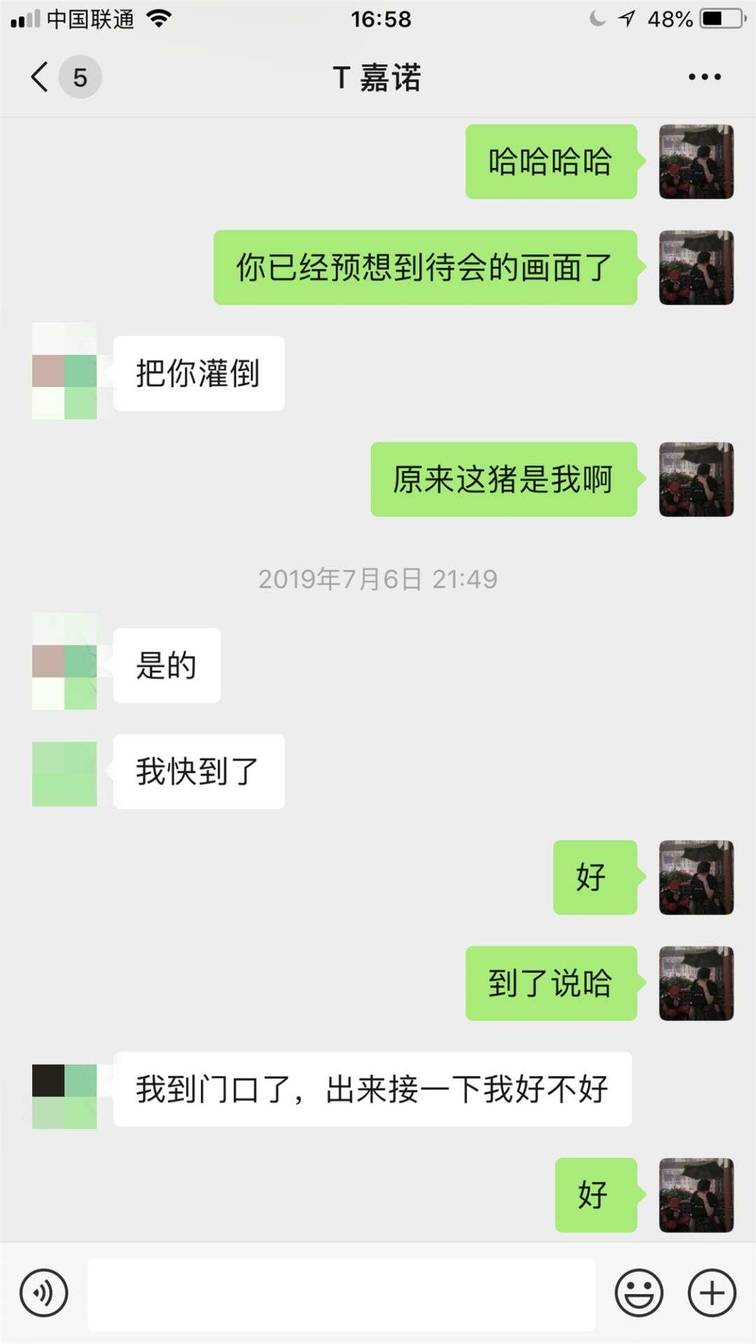756x1344 pixels.
Task: Tap your avatar next to 哈哈哈哈 message
Action: pos(696,161)
